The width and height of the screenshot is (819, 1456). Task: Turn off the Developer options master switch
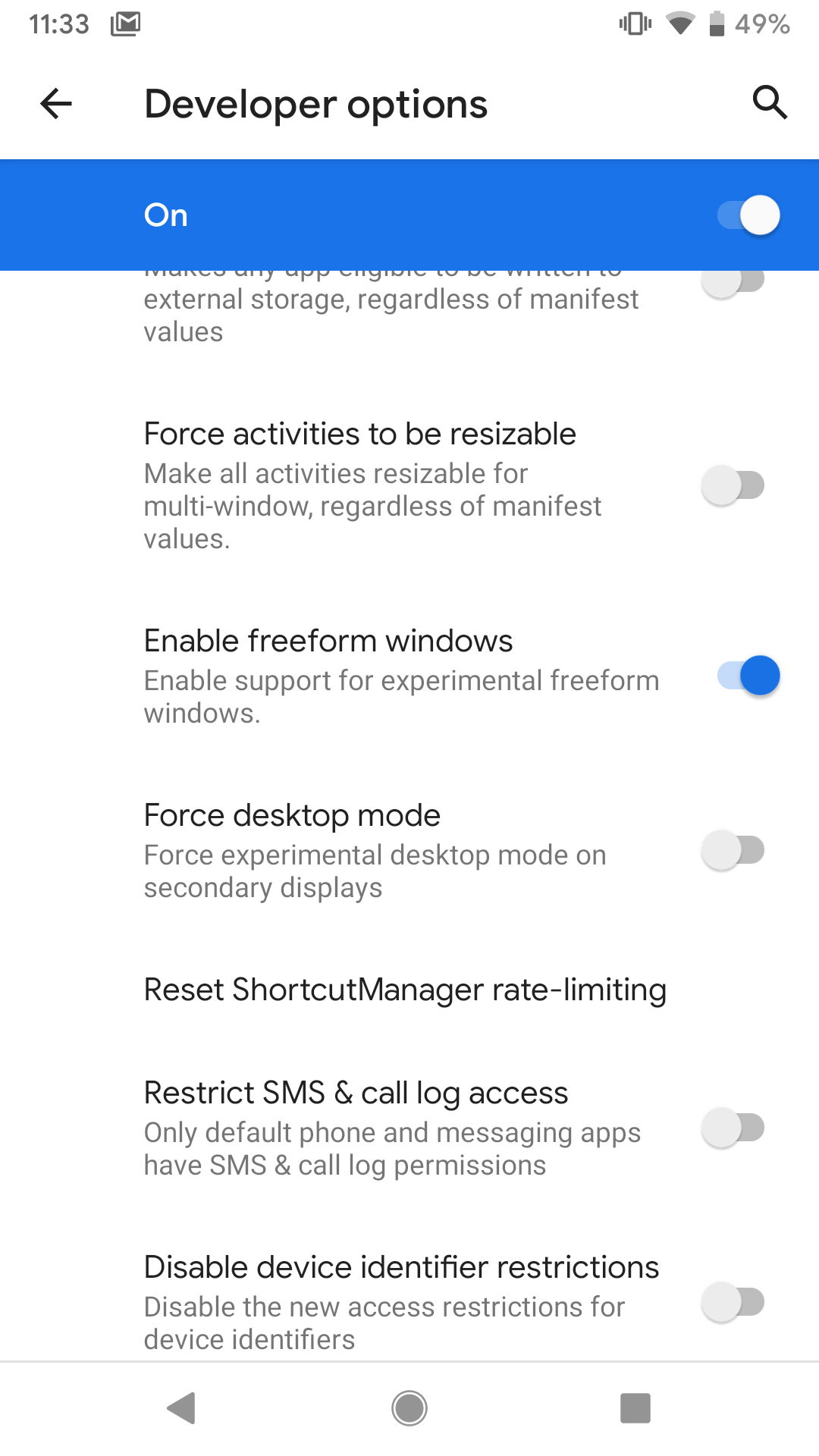(x=748, y=215)
